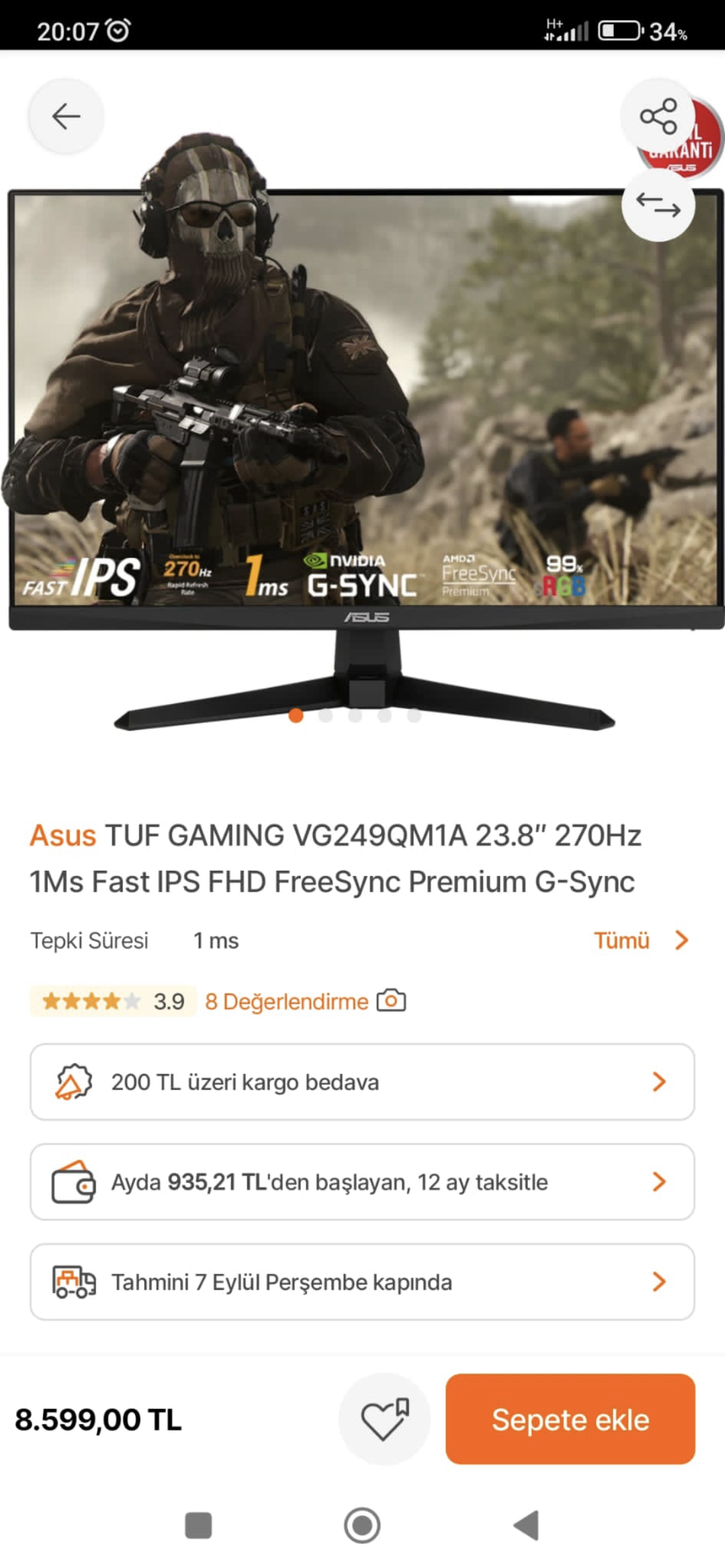Image resolution: width=725 pixels, height=1568 pixels.
Task: Open the Asus brand link
Action: click(63, 835)
